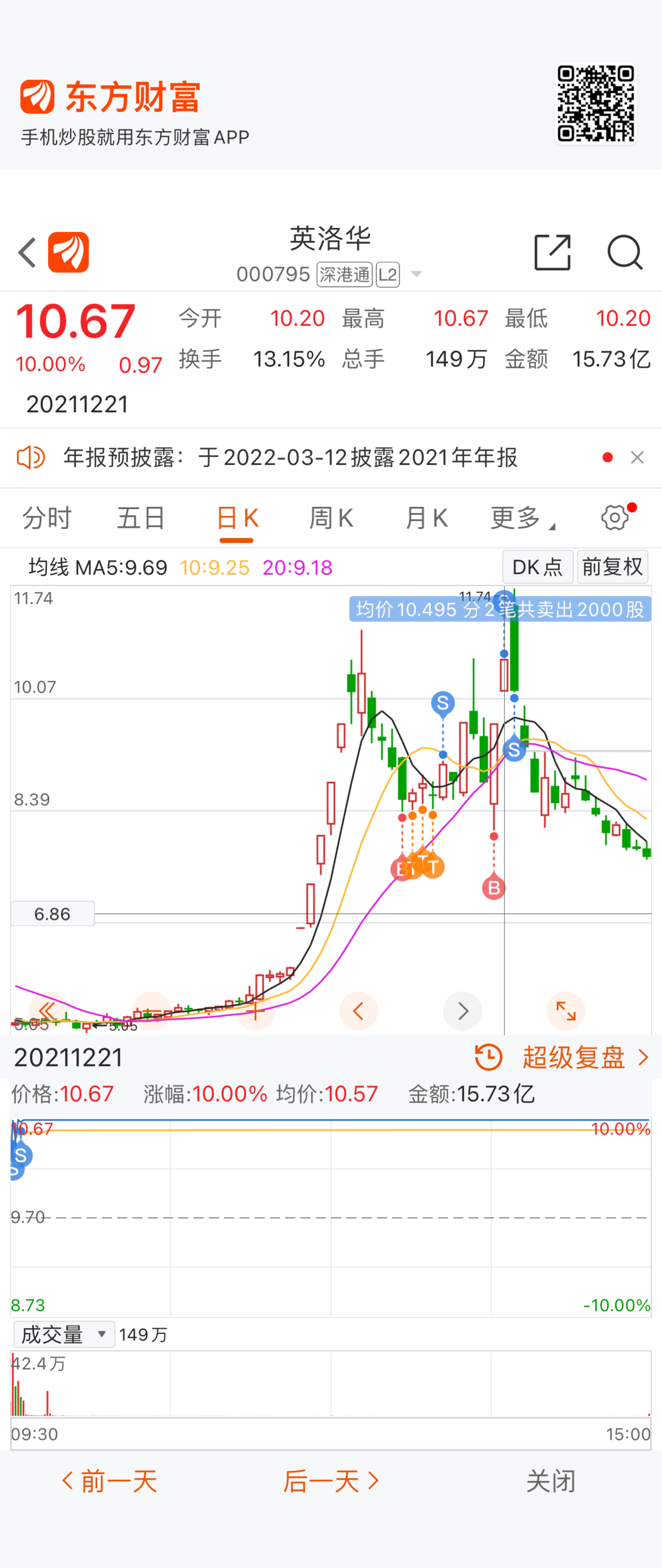The height and width of the screenshot is (1568, 662).
Task: Go to 后一天 trading day
Action: click(331, 1481)
